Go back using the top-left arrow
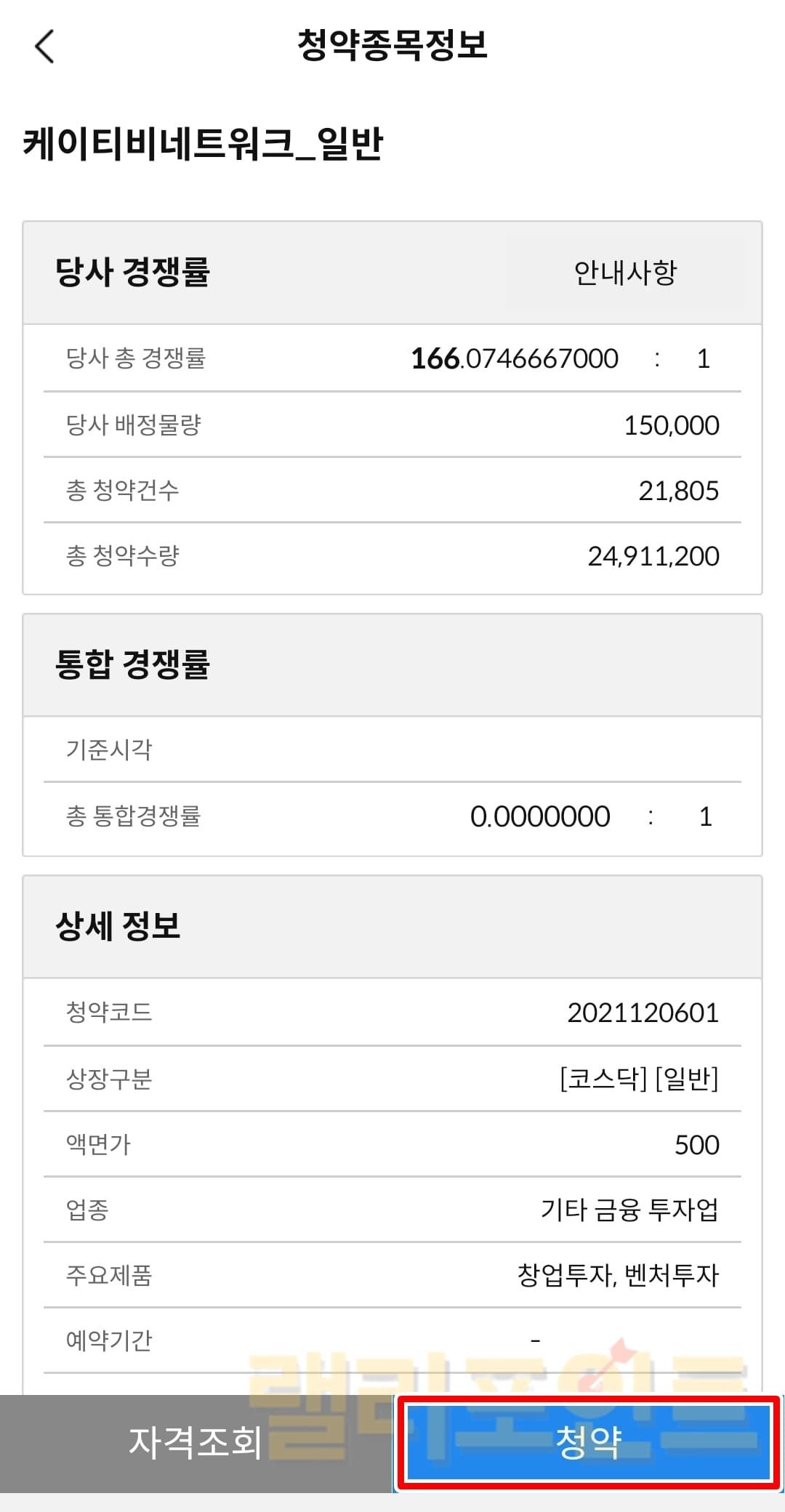 [45, 47]
